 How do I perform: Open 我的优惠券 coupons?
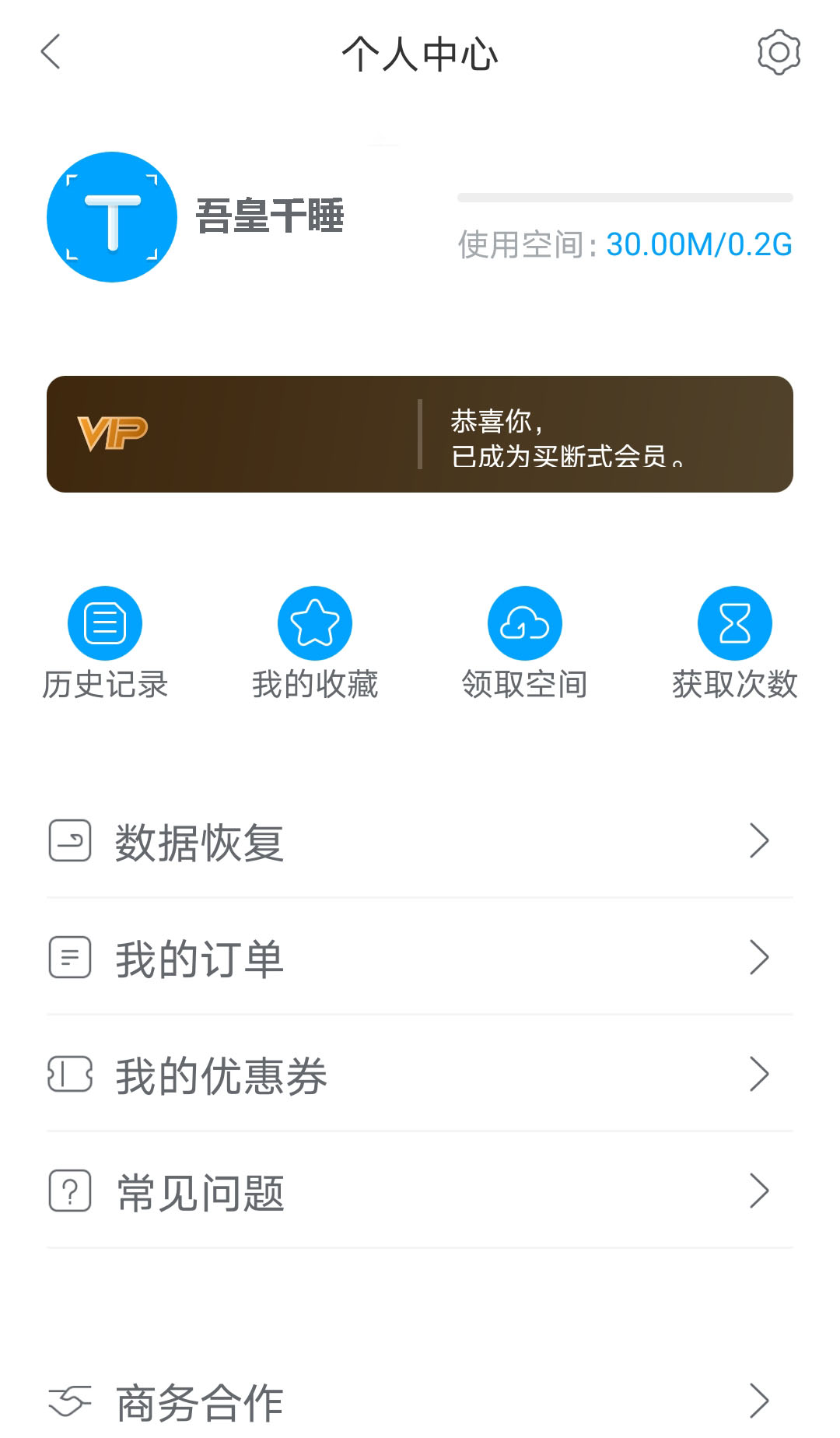(420, 1075)
